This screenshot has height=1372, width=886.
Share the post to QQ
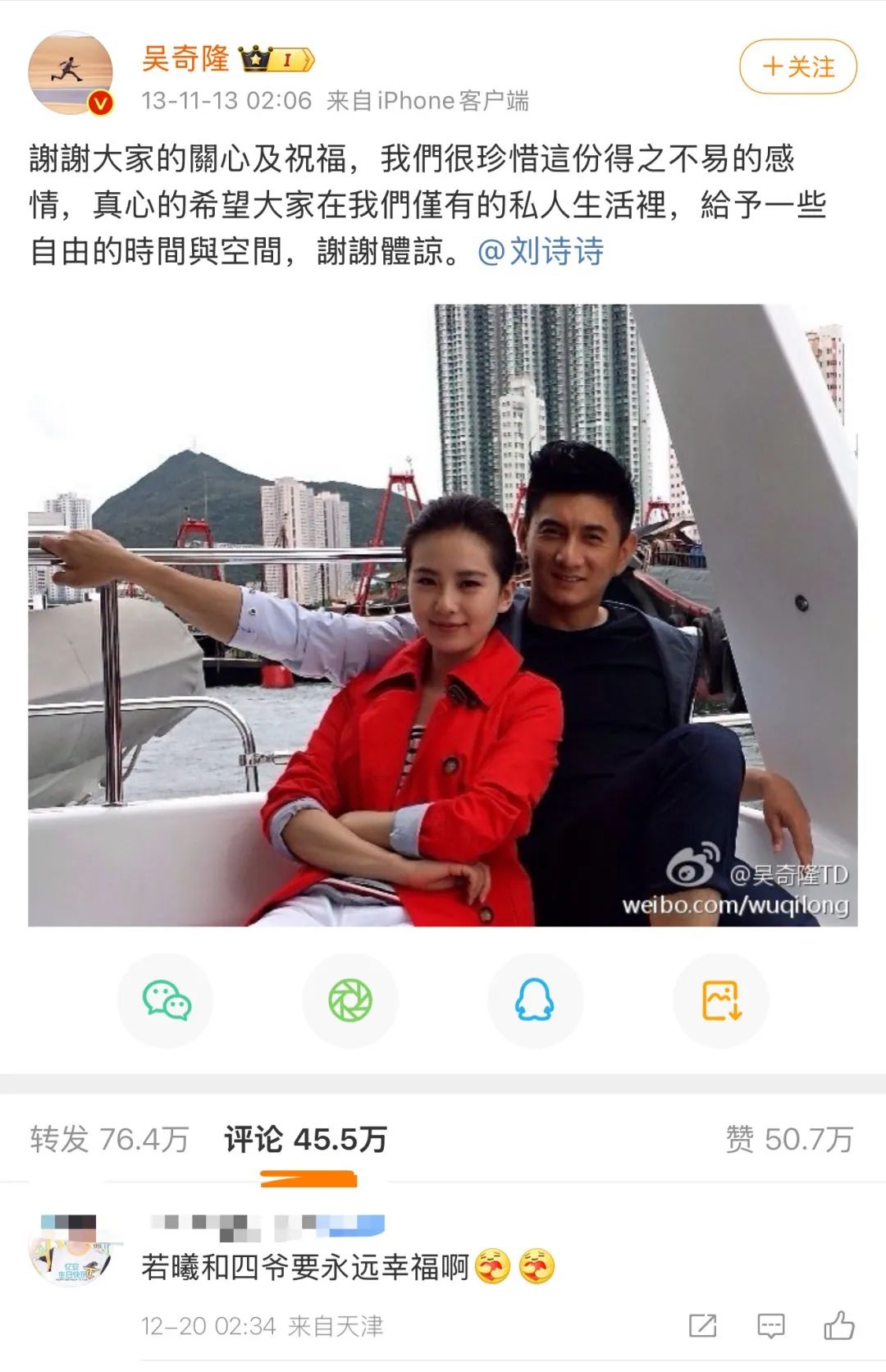(535, 1000)
